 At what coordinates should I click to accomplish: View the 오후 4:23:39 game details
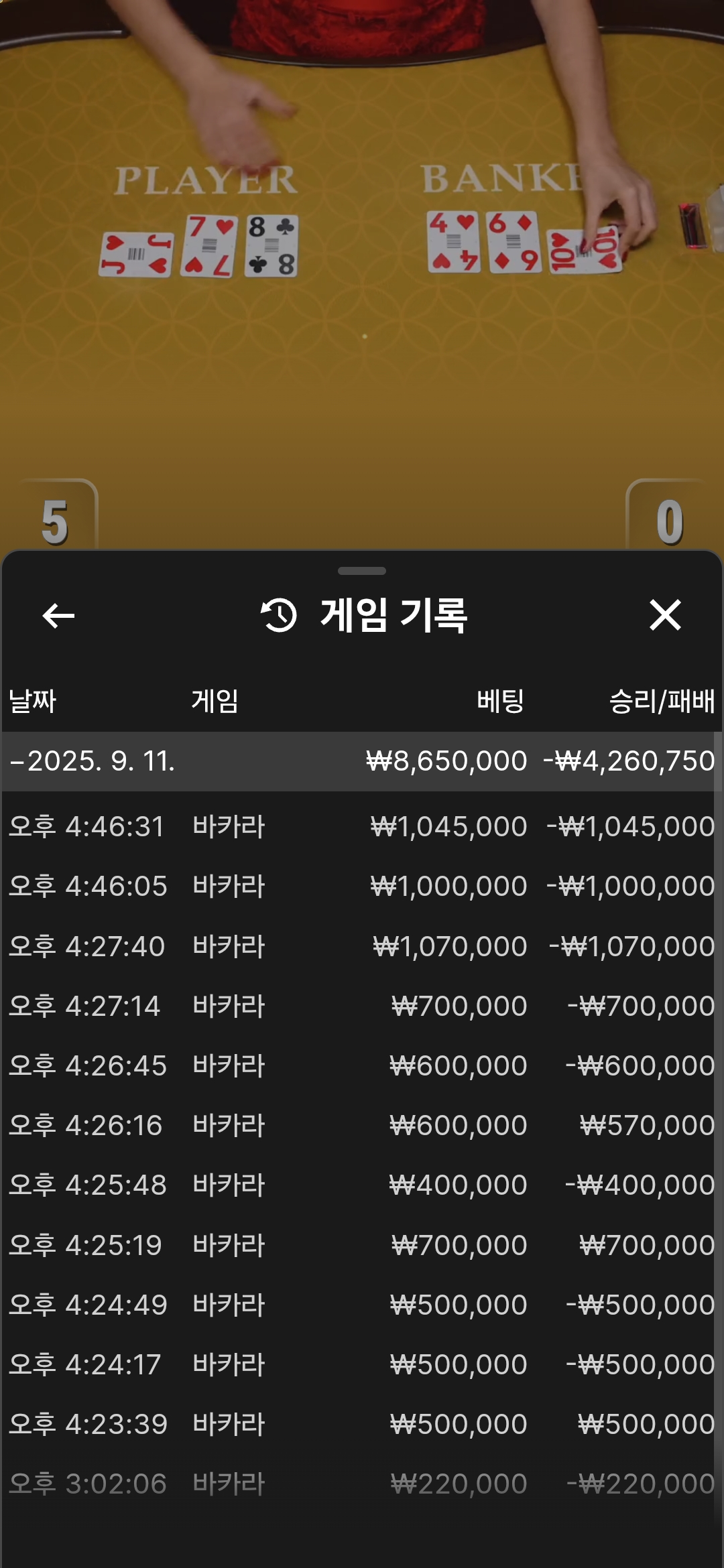pyautogui.click(x=361, y=1425)
